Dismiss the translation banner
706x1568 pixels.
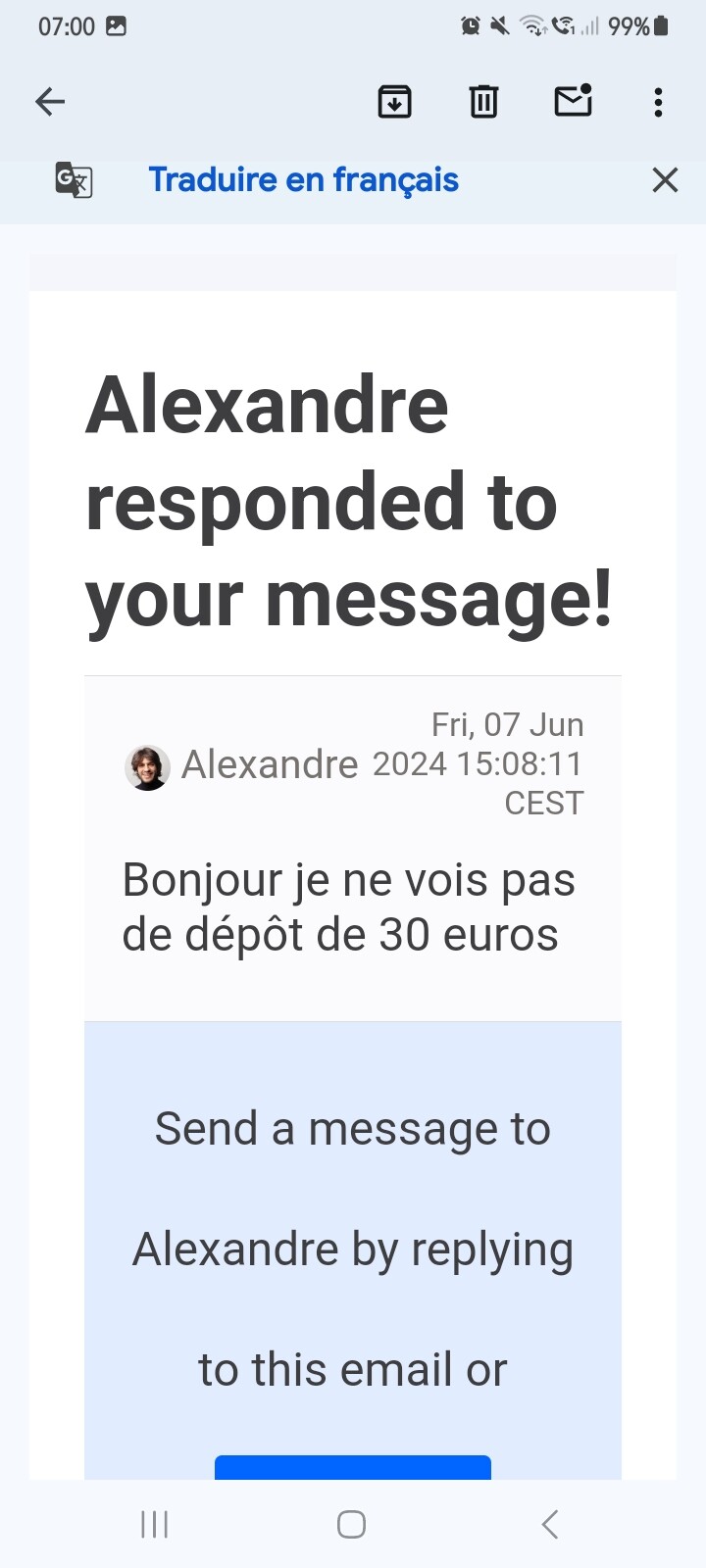tap(665, 180)
